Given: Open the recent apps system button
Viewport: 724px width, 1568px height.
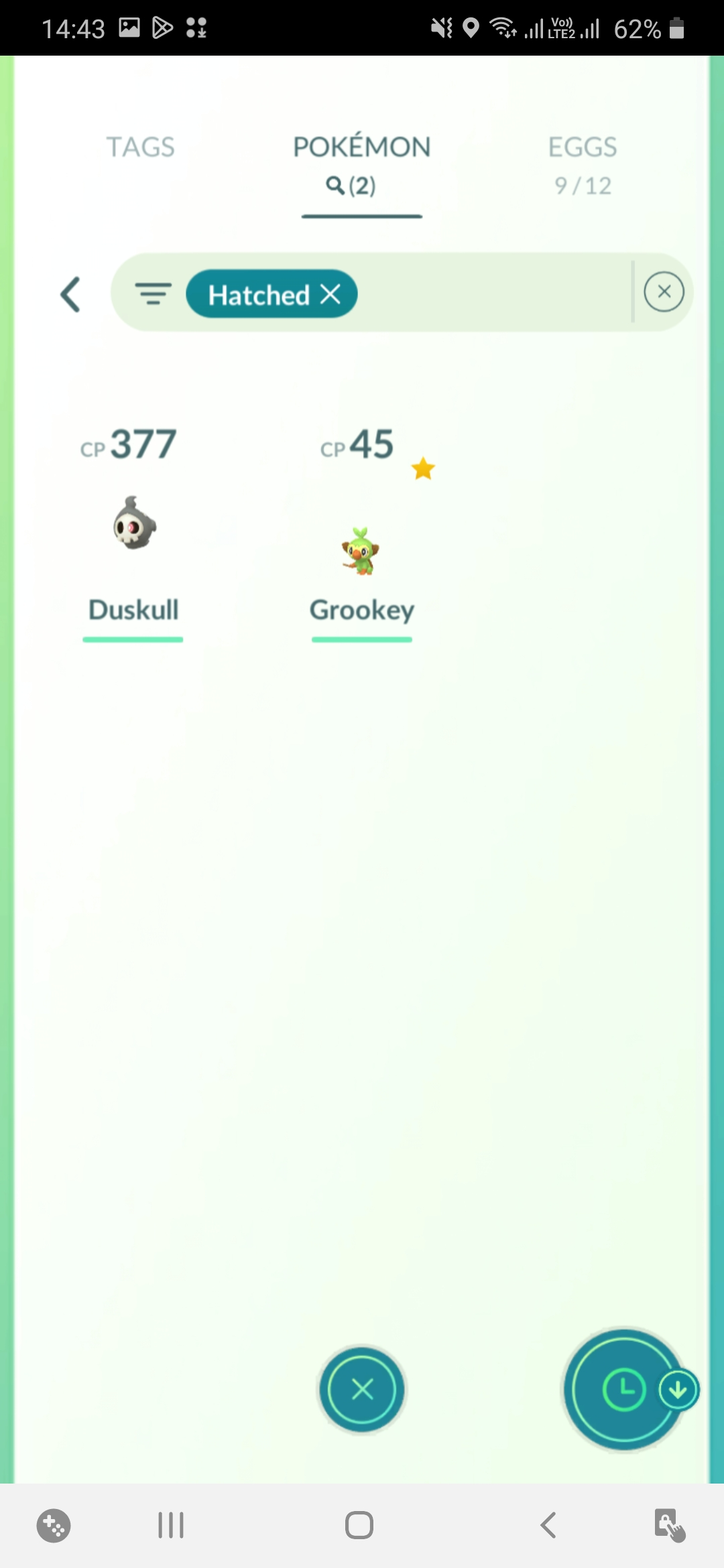Looking at the screenshot, I should [x=171, y=1526].
